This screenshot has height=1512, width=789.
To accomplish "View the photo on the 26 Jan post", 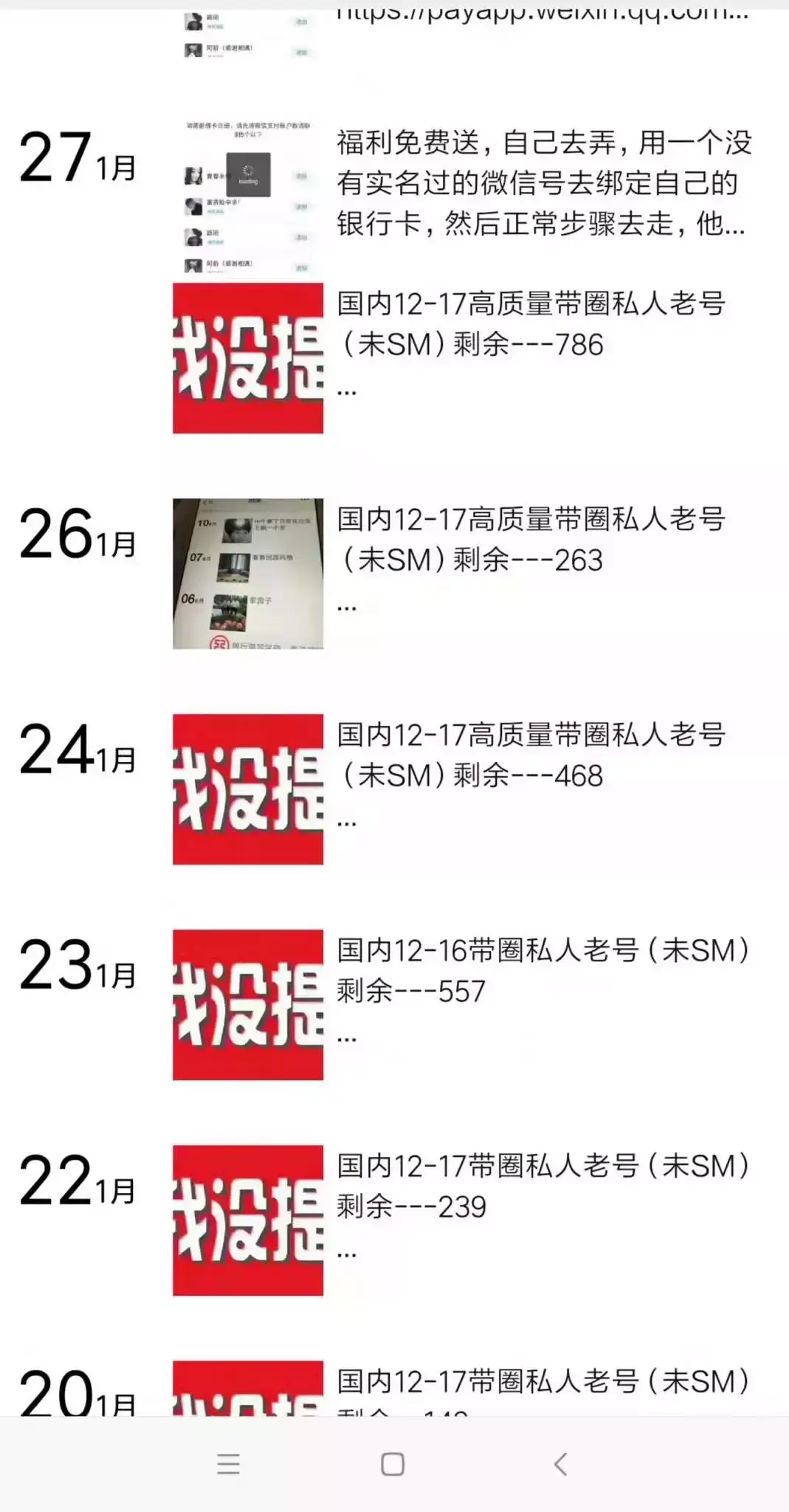I will (248, 574).
